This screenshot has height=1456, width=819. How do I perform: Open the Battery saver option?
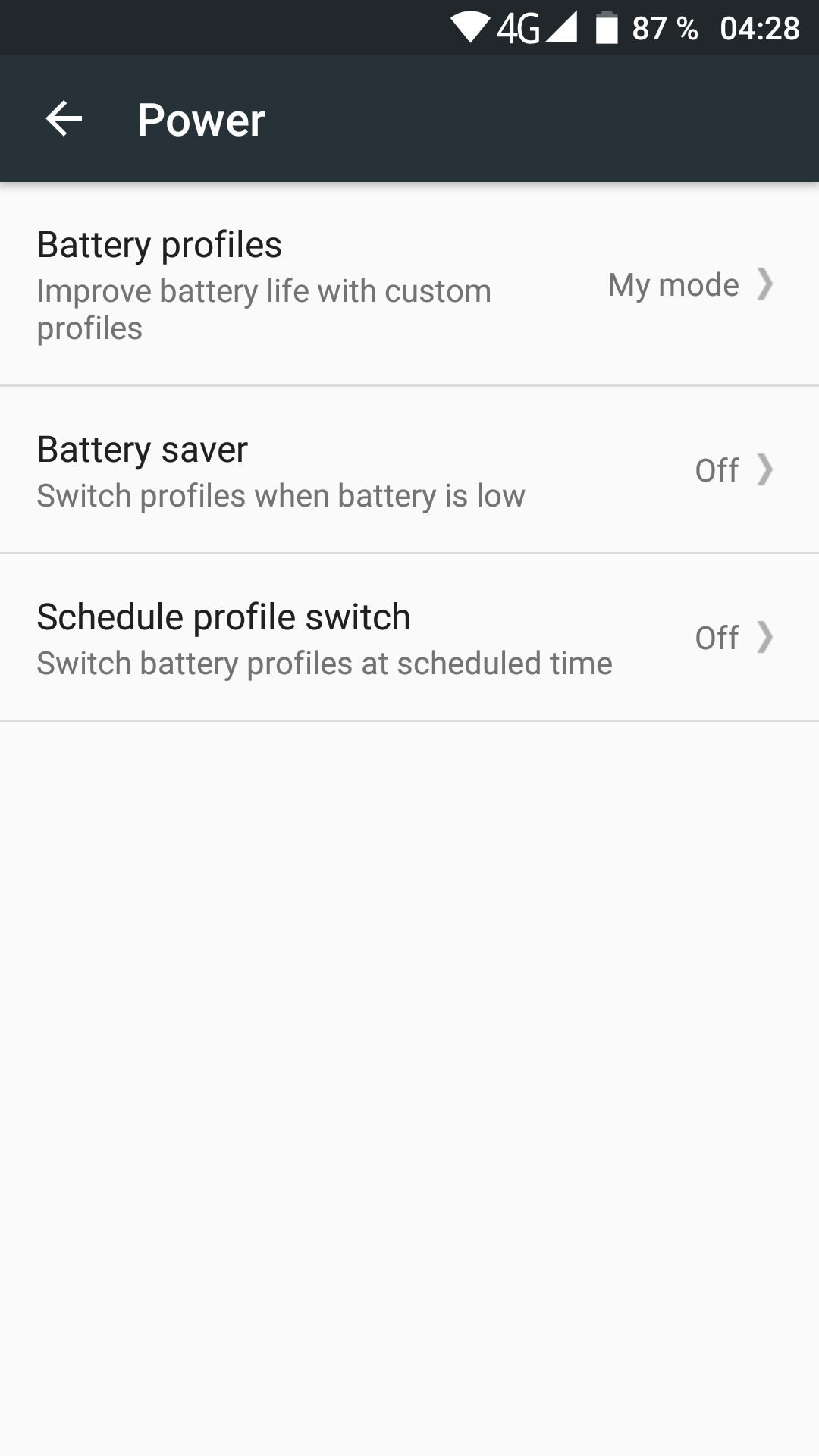[x=409, y=470]
